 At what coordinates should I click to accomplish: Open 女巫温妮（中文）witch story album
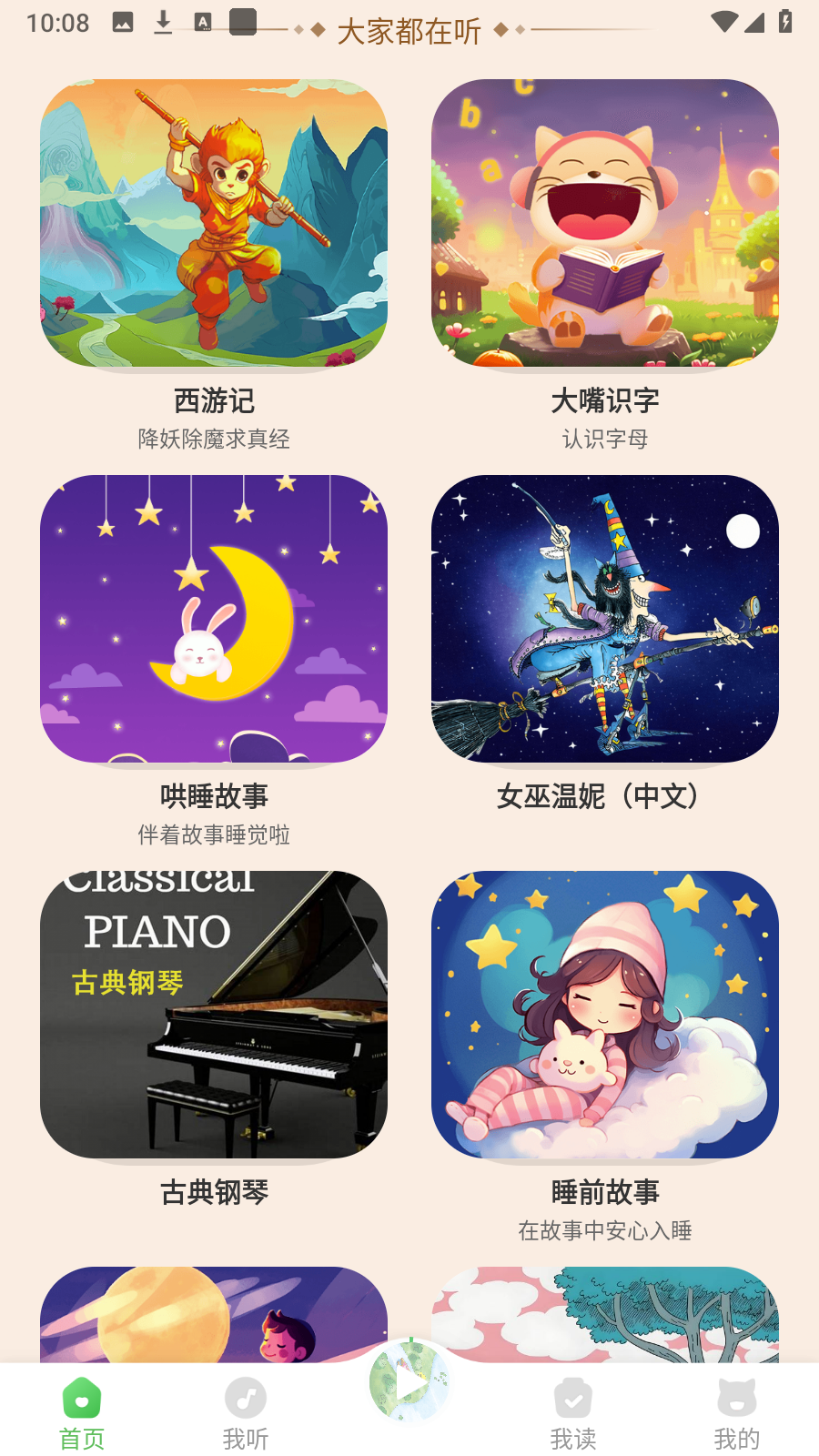coord(604,620)
